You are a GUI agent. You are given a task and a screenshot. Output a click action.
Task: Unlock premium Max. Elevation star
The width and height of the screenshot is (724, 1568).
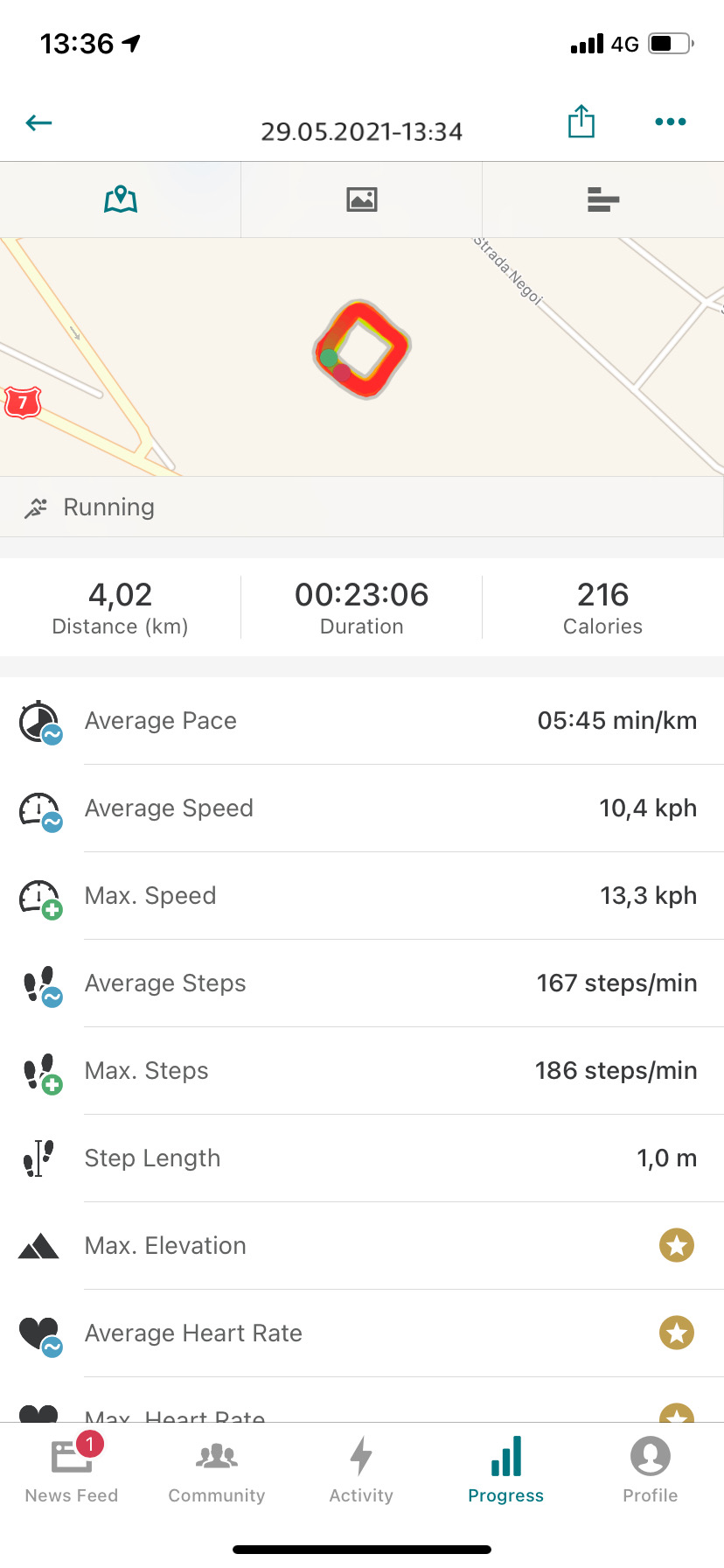[x=676, y=1245]
